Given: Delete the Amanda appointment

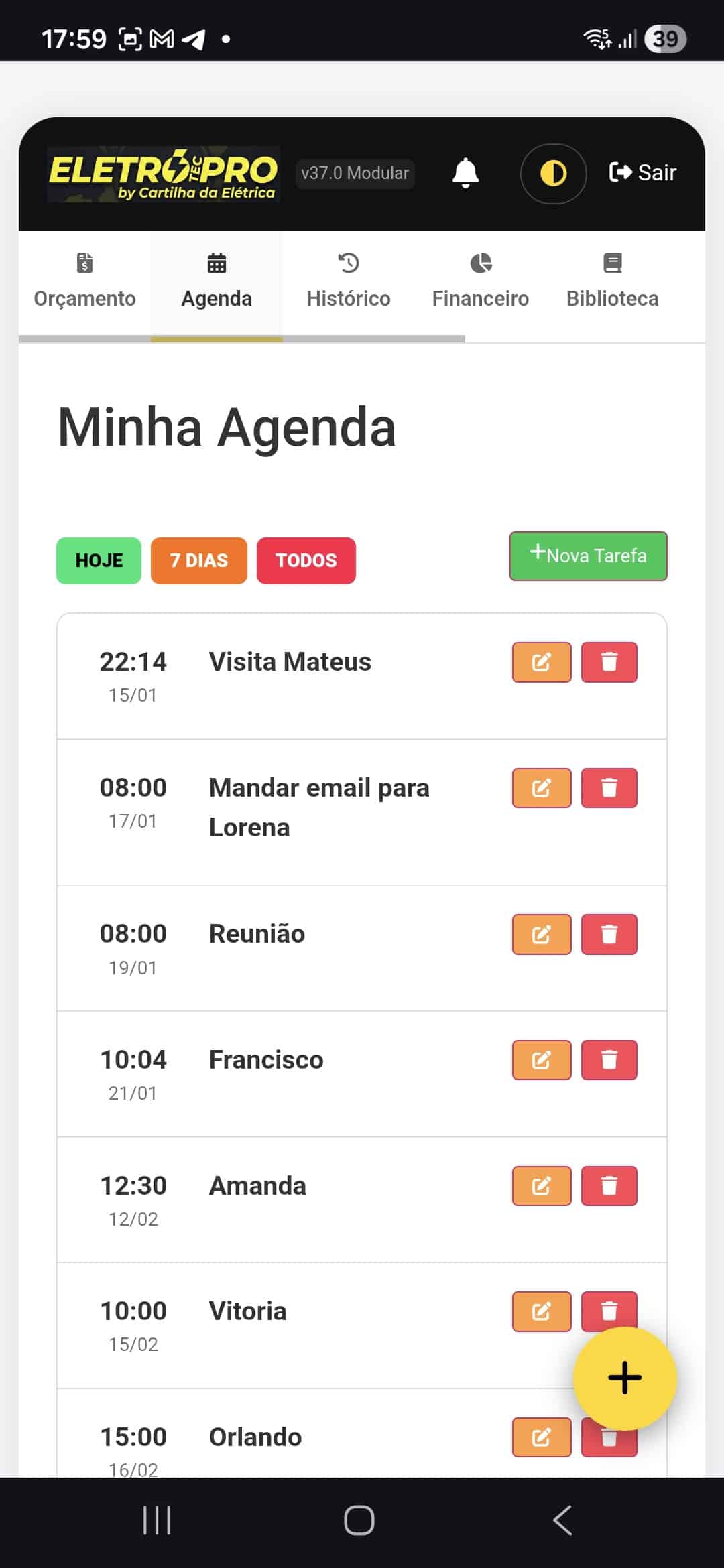Looking at the screenshot, I should coord(609,1186).
